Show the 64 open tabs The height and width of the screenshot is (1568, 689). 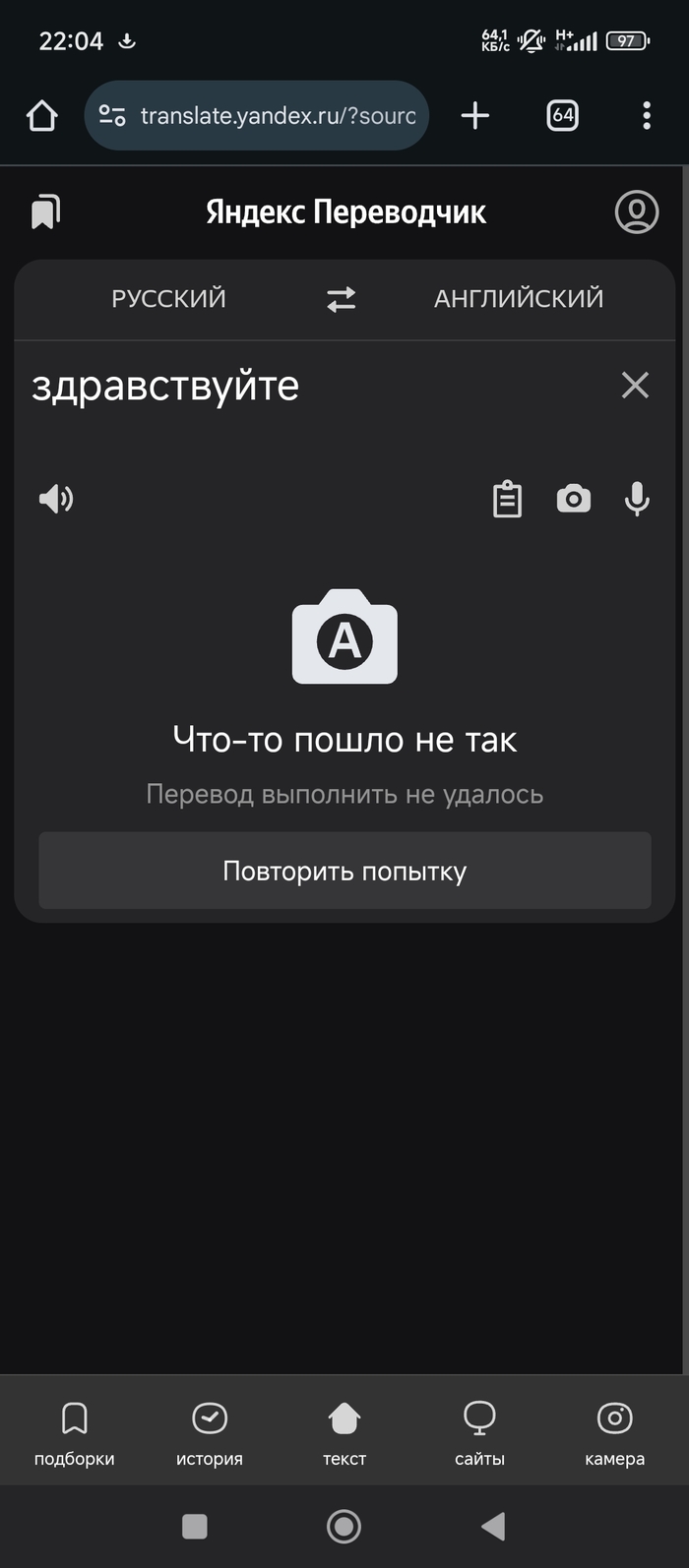562,116
